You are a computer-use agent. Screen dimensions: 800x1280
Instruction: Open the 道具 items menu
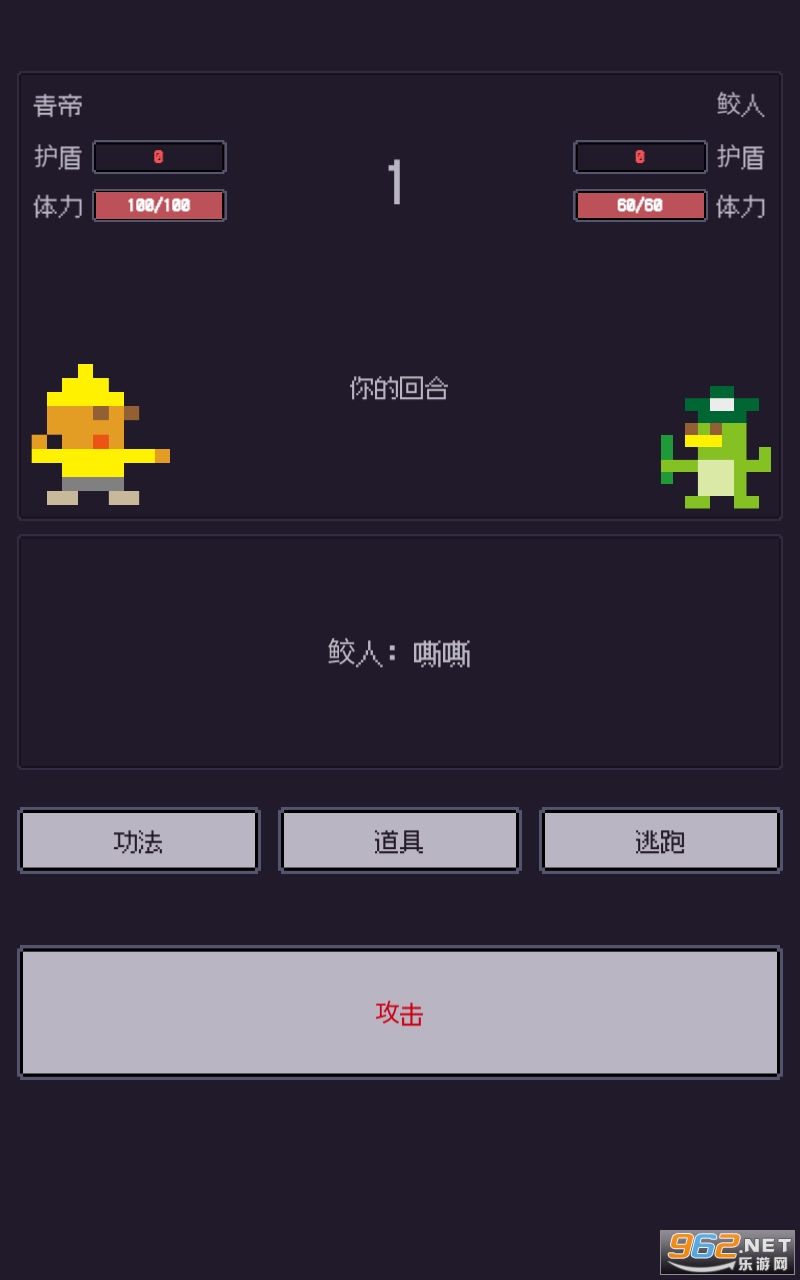pyautogui.click(x=400, y=841)
